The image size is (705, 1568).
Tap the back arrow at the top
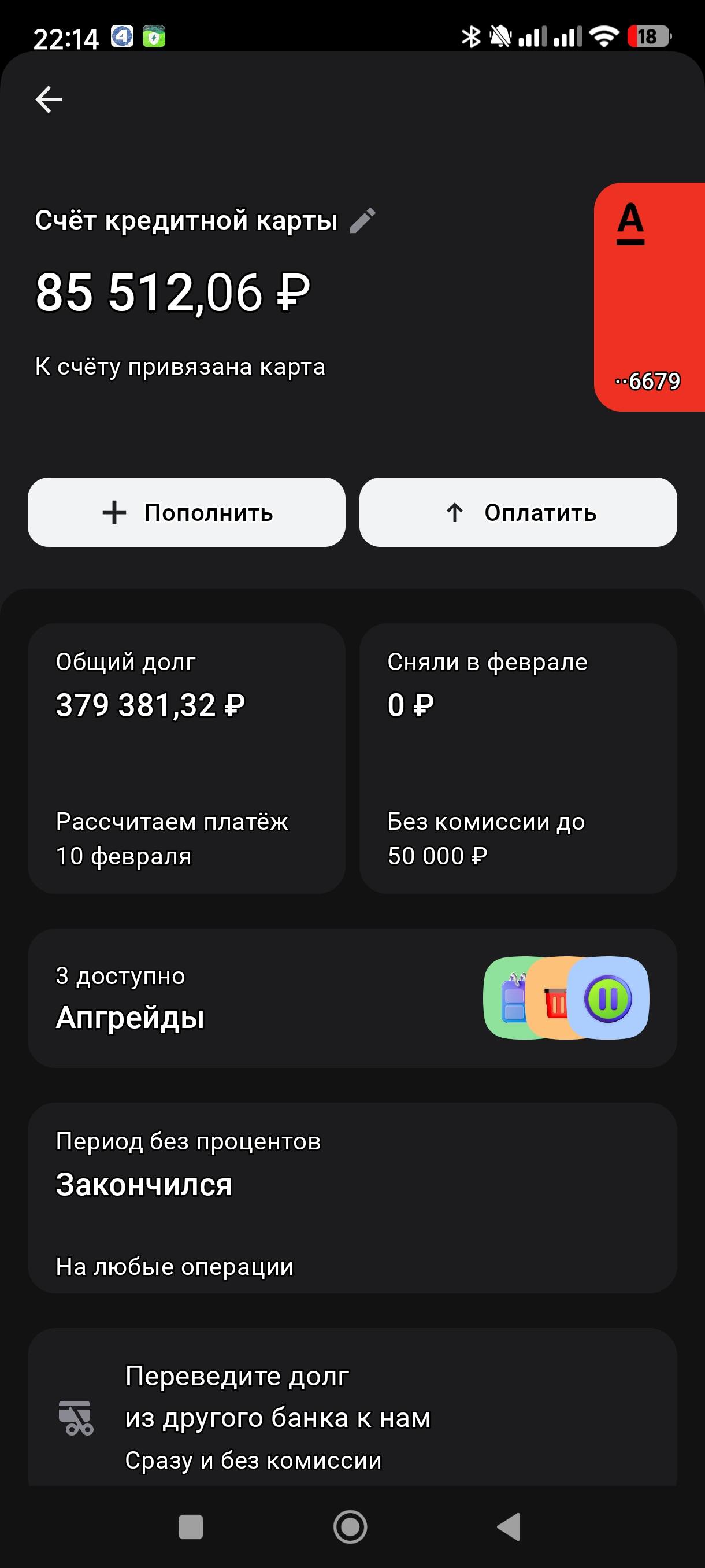coord(49,99)
